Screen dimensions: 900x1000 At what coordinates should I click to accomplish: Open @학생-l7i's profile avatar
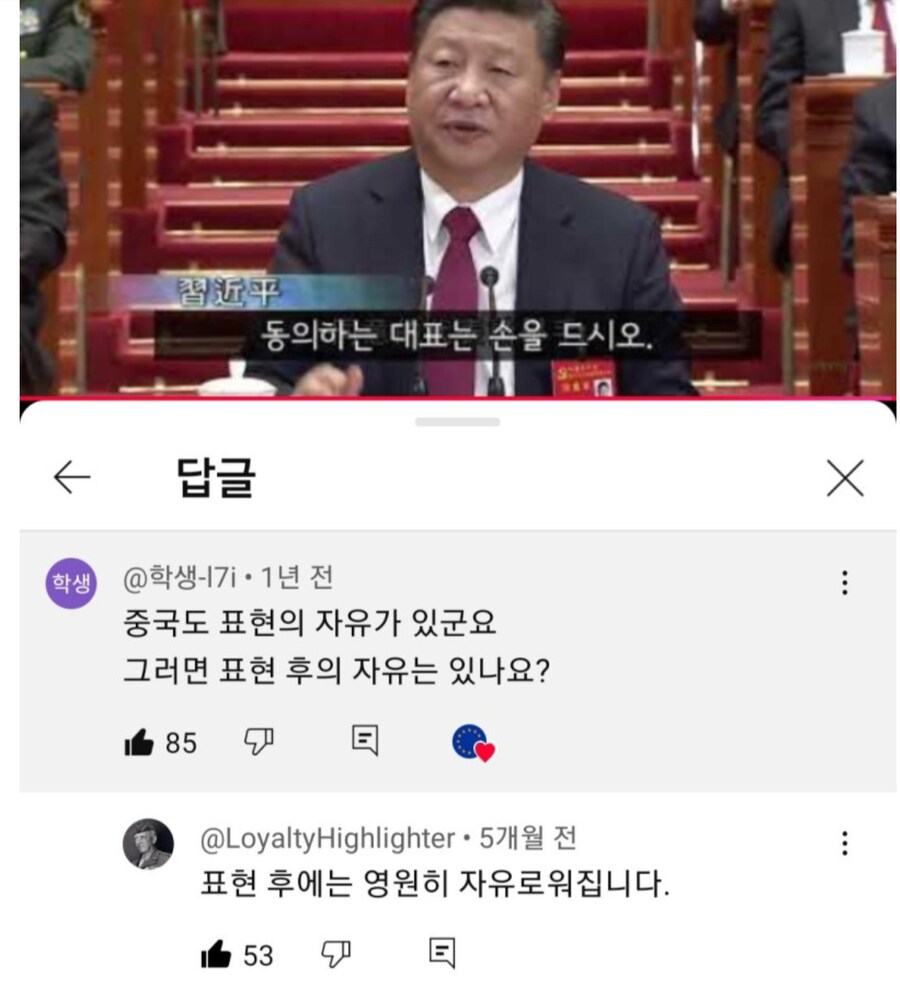click(71, 583)
